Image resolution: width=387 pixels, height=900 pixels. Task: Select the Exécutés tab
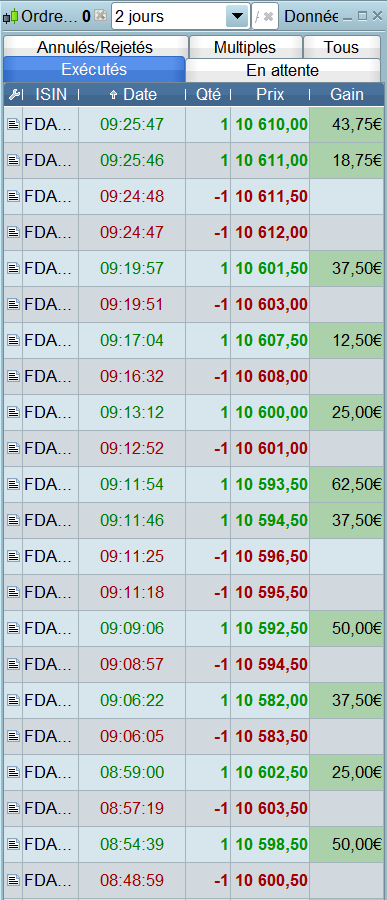[94, 70]
